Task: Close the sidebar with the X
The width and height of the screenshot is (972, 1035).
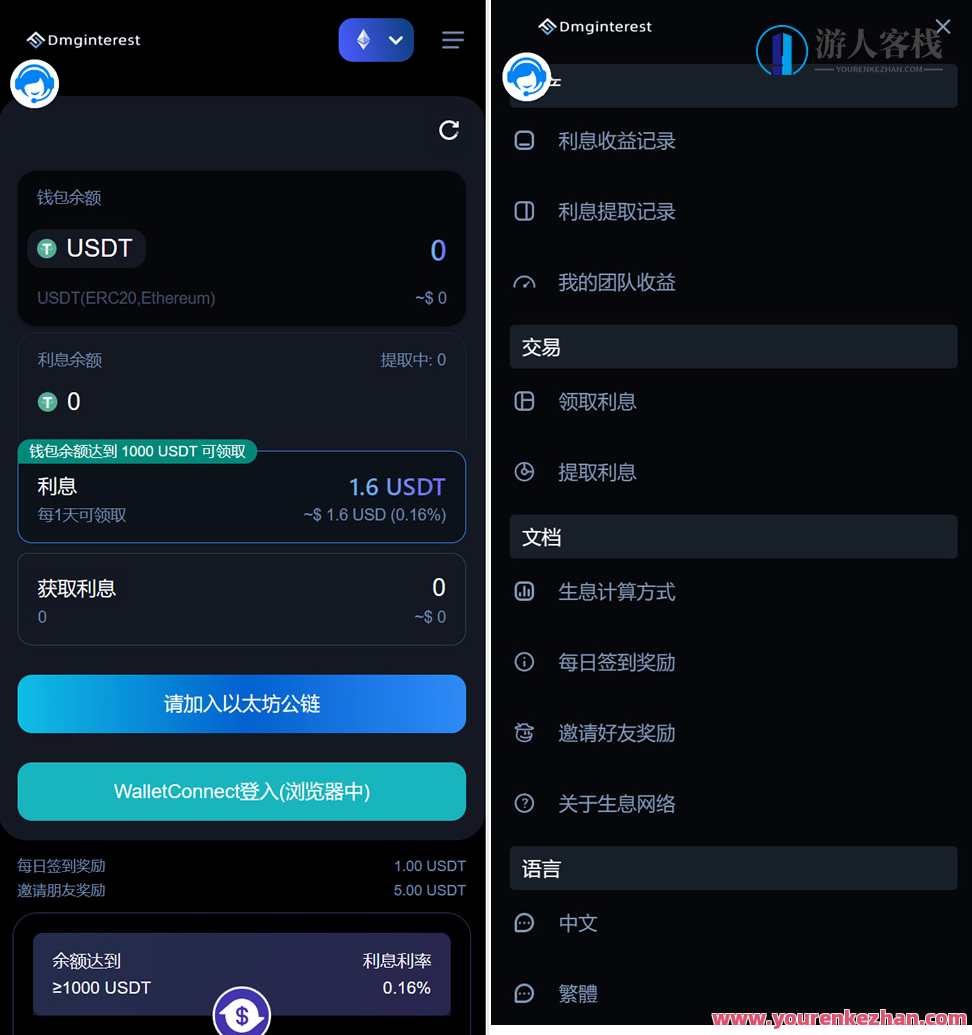Action: pyautogui.click(x=942, y=27)
